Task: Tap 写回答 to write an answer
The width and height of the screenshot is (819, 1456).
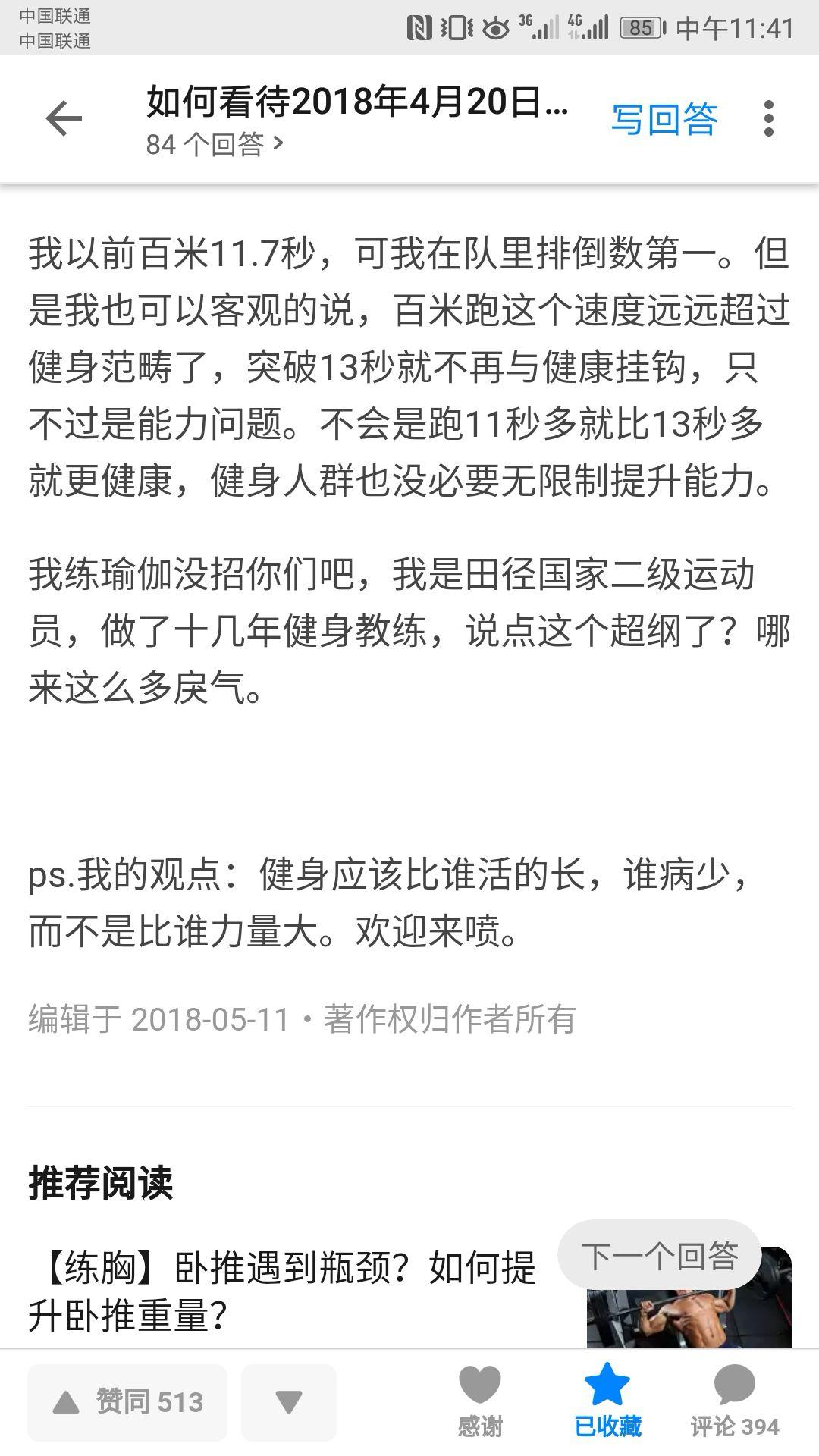Action: 664,119
